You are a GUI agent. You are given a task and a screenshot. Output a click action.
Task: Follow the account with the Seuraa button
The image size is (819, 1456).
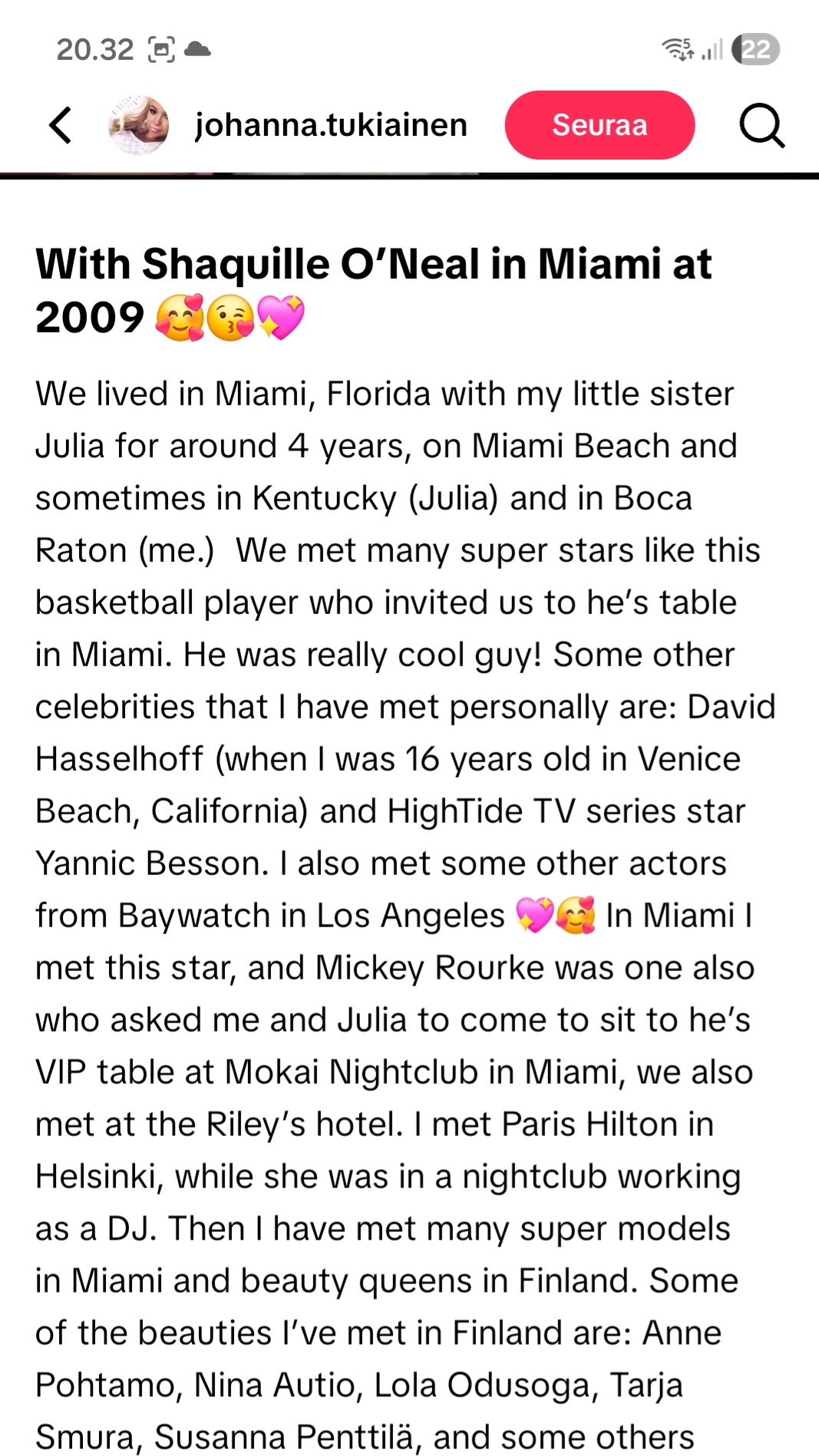coord(599,125)
